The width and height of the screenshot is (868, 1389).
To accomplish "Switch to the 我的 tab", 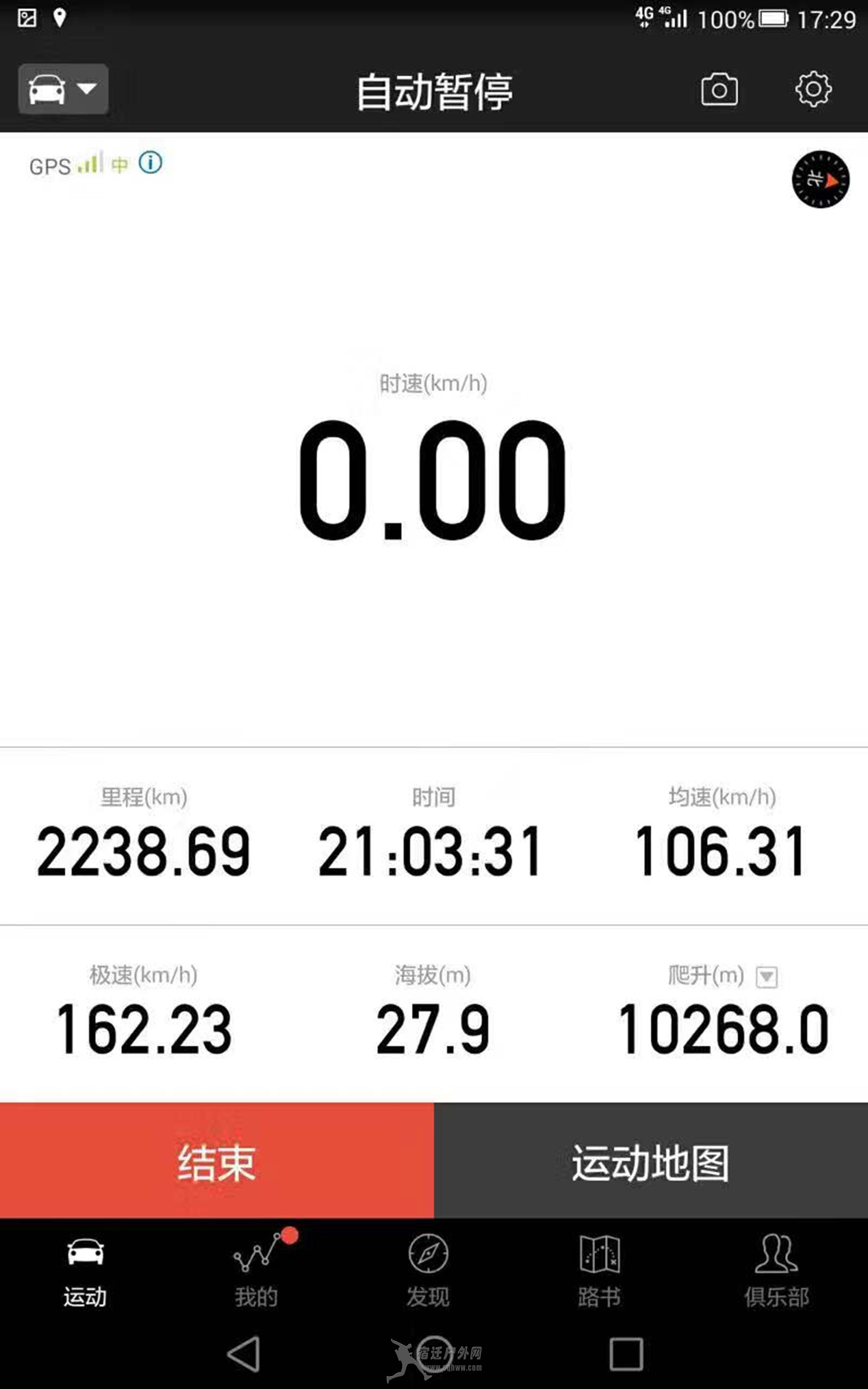I will coord(257,1272).
